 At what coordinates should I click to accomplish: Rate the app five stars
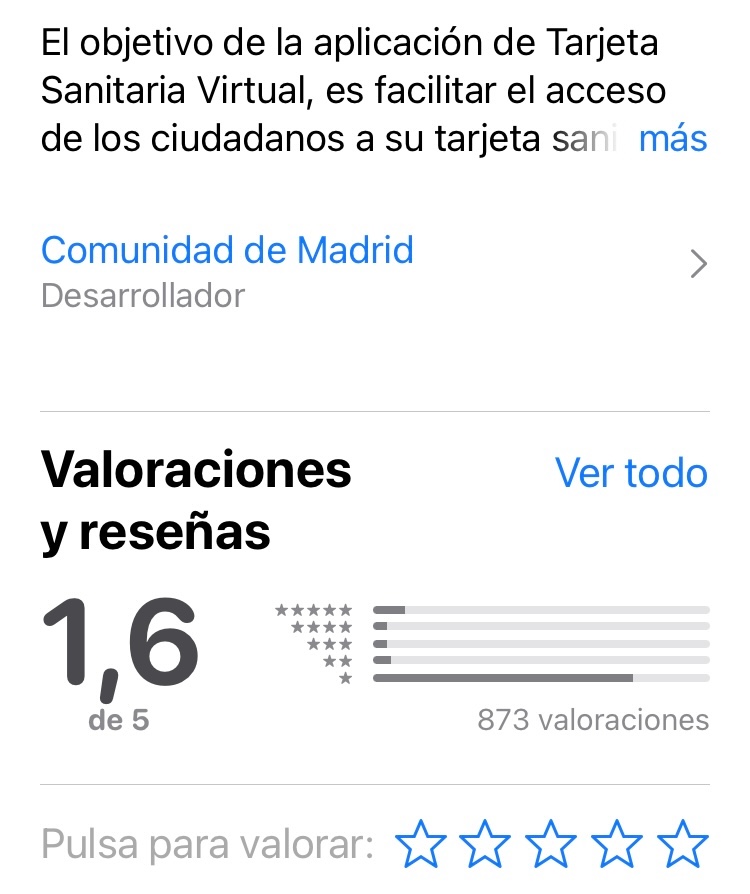pos(685,845)
